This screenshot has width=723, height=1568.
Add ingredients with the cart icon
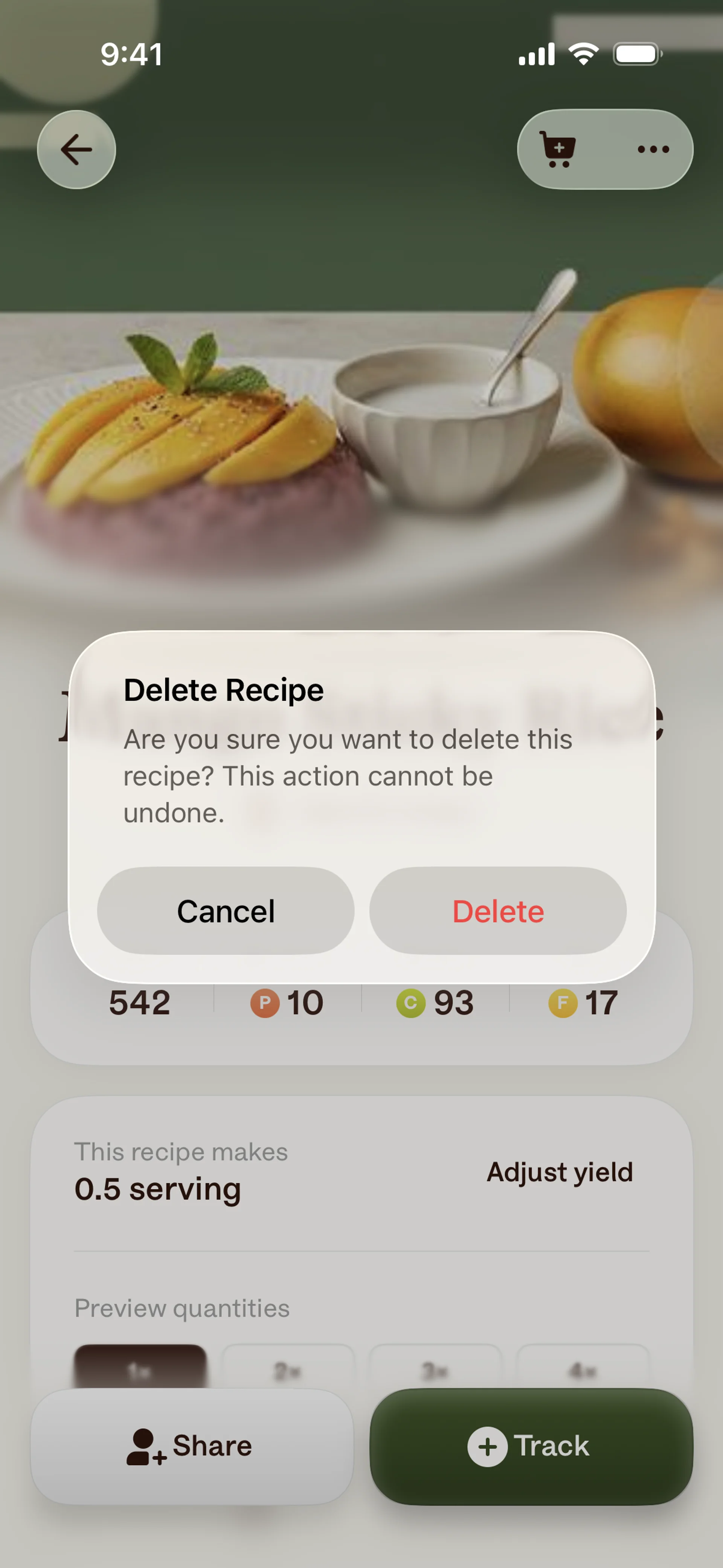tap(557, 149)
